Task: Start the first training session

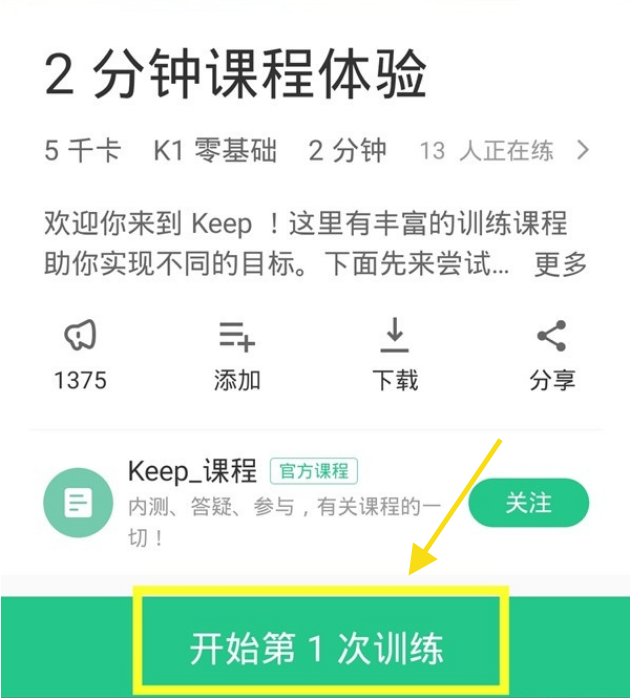Action: pos(317,647)
